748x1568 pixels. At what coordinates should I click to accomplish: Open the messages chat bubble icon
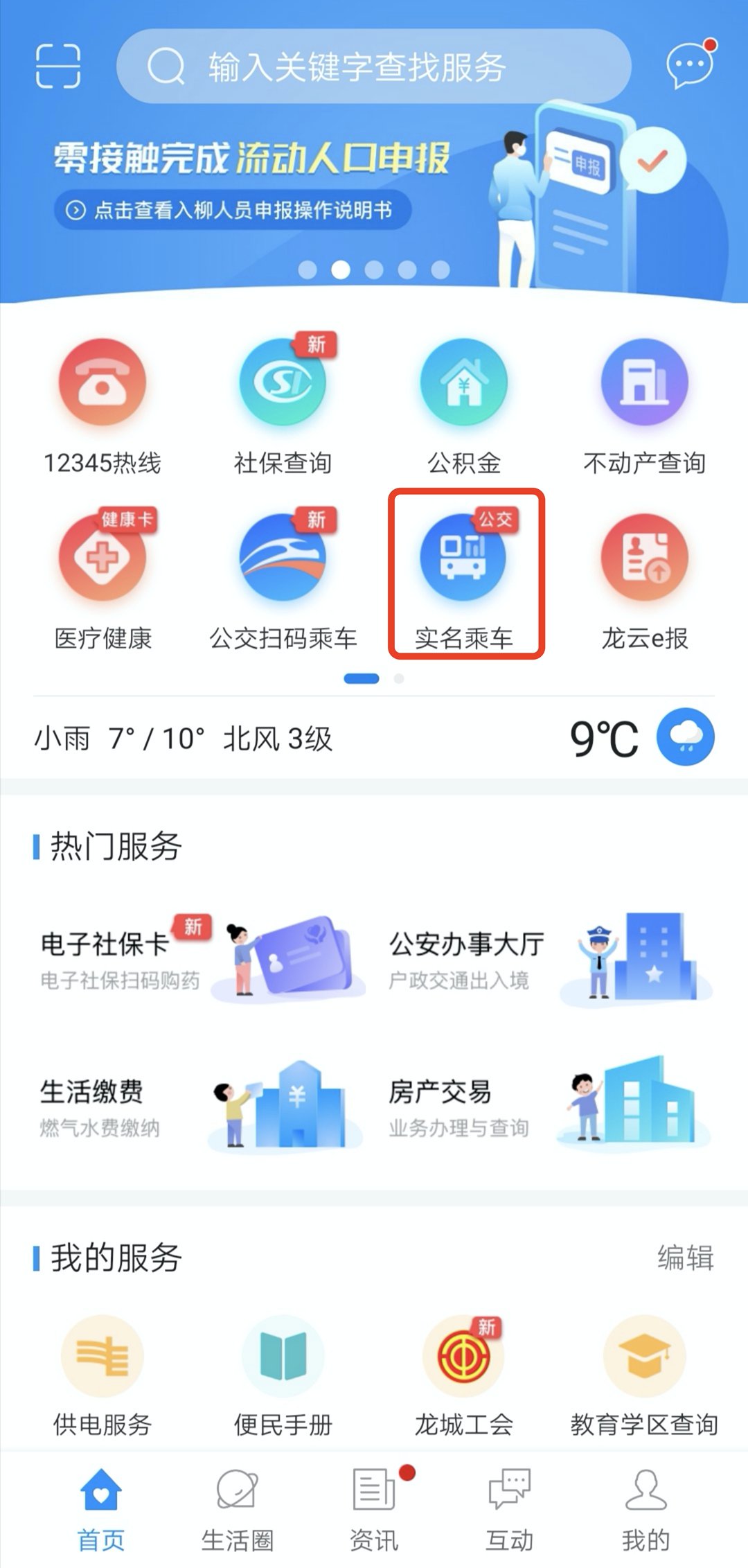click(689, 66)
